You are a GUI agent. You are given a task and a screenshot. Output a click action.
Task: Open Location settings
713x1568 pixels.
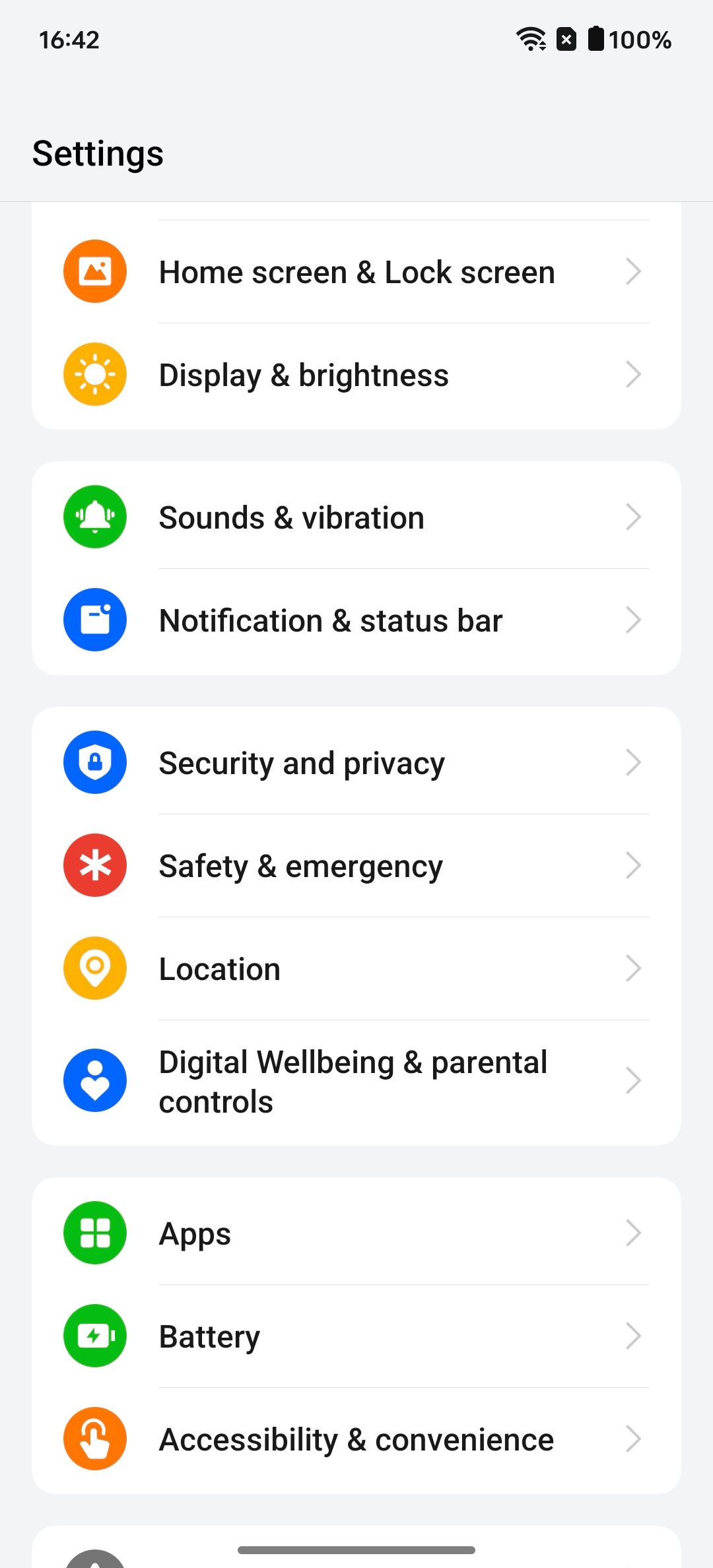[x=356, y=969]
